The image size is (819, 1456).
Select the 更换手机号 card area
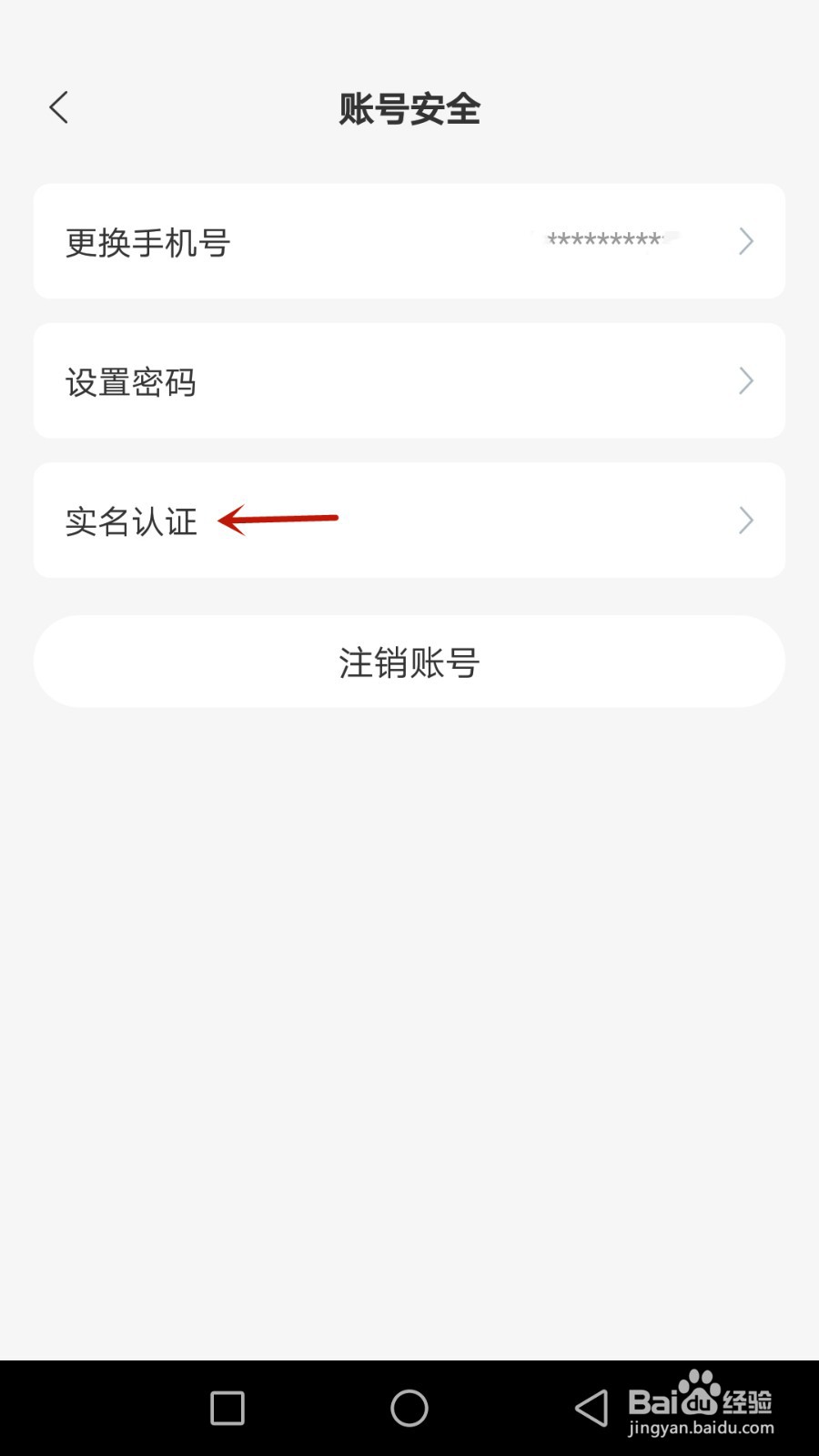point(408,241)
